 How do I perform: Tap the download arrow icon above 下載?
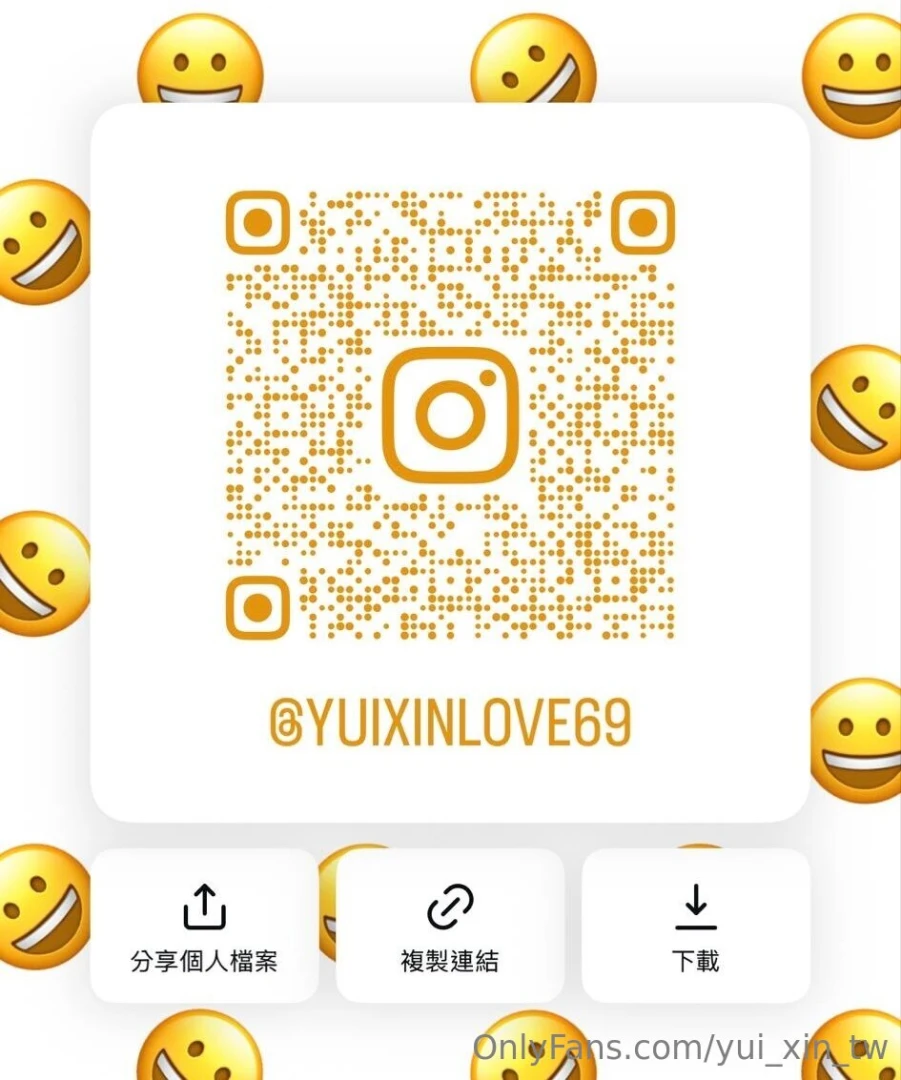tap(696, 905)
